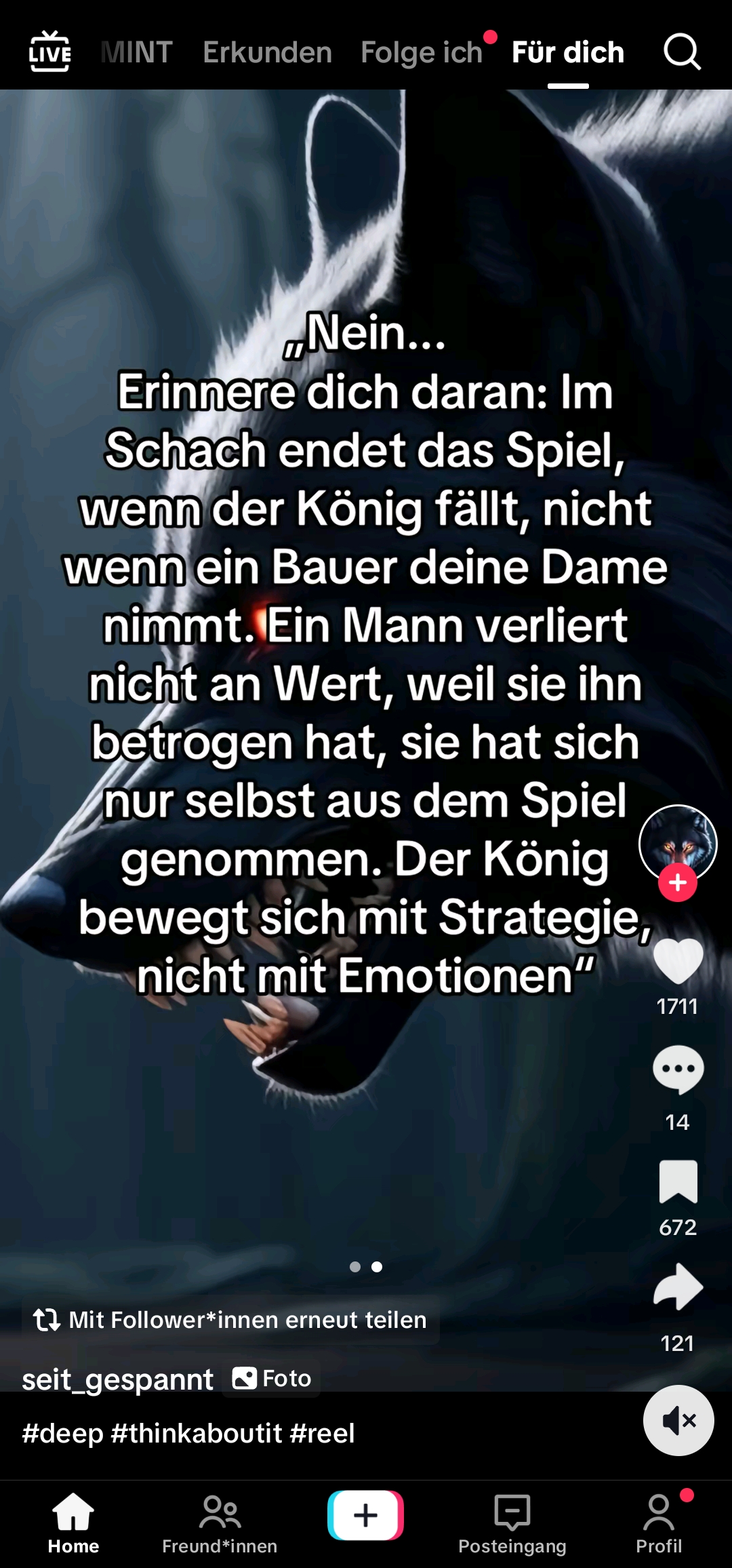The width and height of the screenshot is (732, 1568).
Task: Open the search magnifier
Action: [682, 52]
